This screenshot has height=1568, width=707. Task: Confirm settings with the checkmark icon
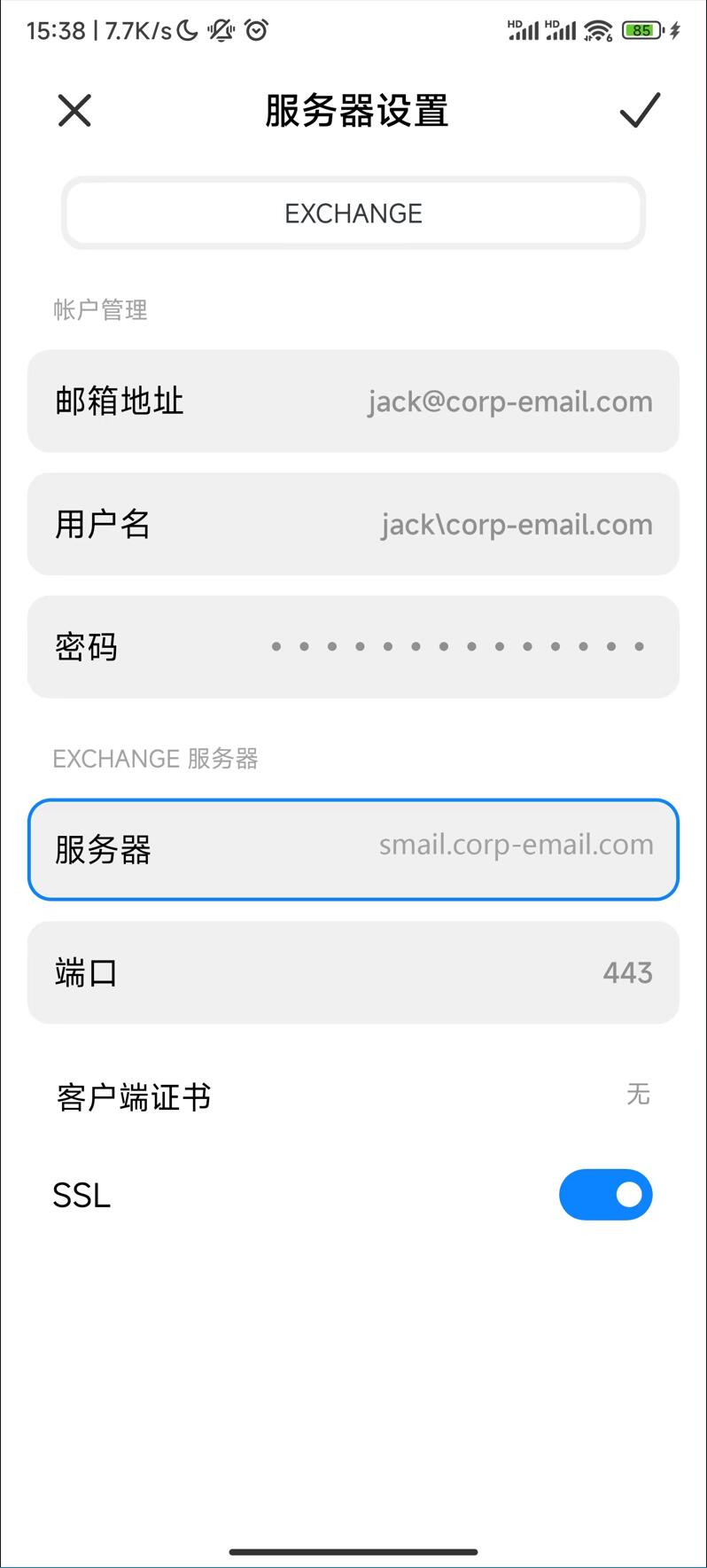click(x=639, y=111)
